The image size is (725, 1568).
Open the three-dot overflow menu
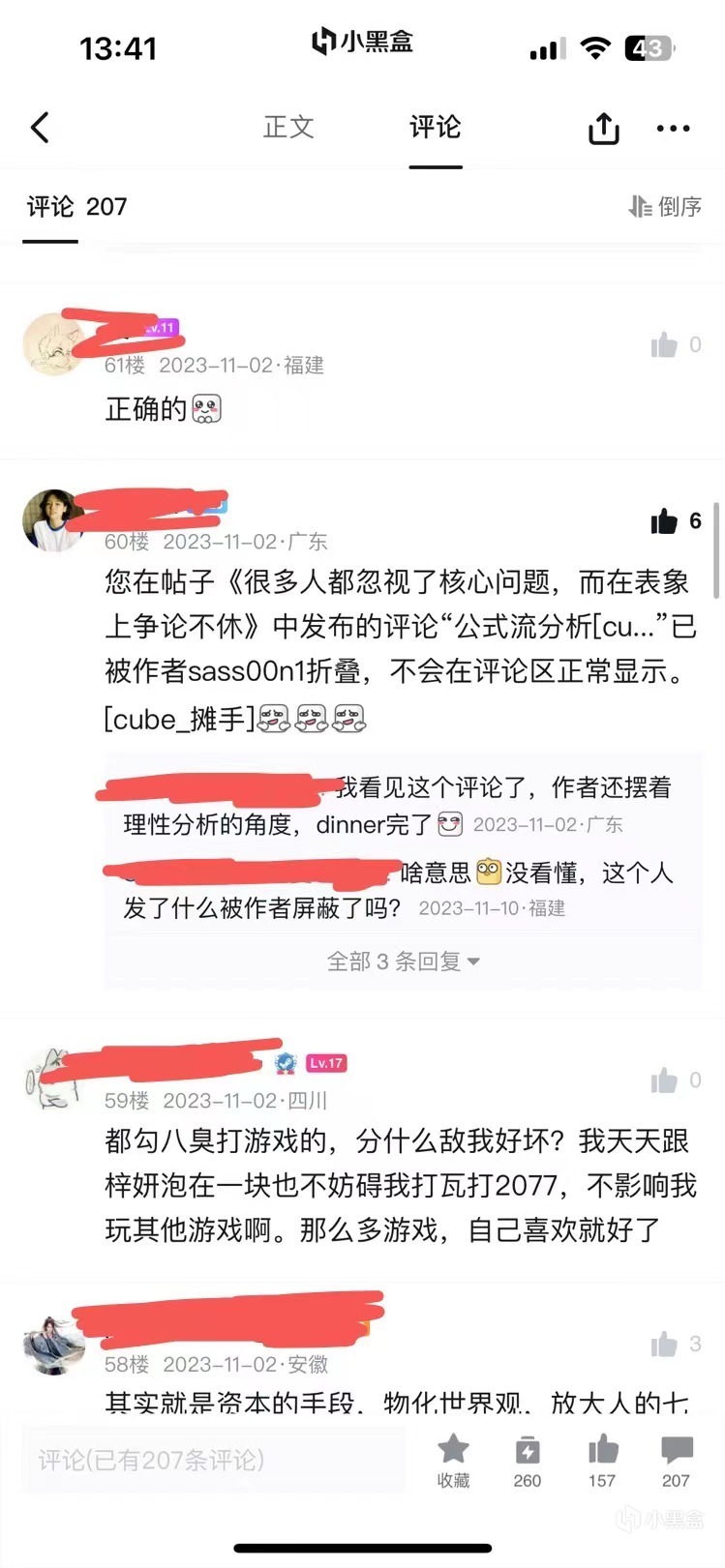tap(673, 129)
